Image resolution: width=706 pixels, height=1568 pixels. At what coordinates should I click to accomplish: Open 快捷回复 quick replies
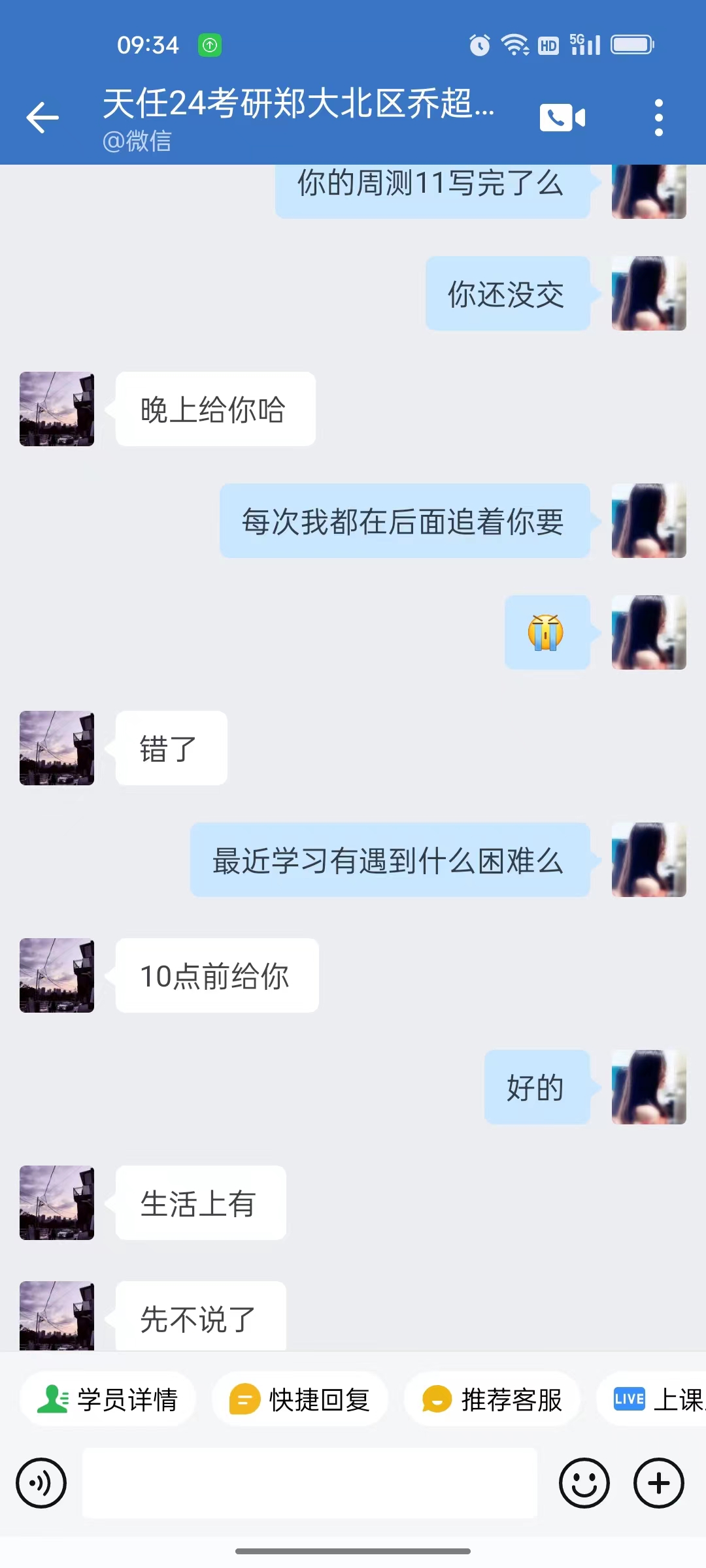point(300,1399)
